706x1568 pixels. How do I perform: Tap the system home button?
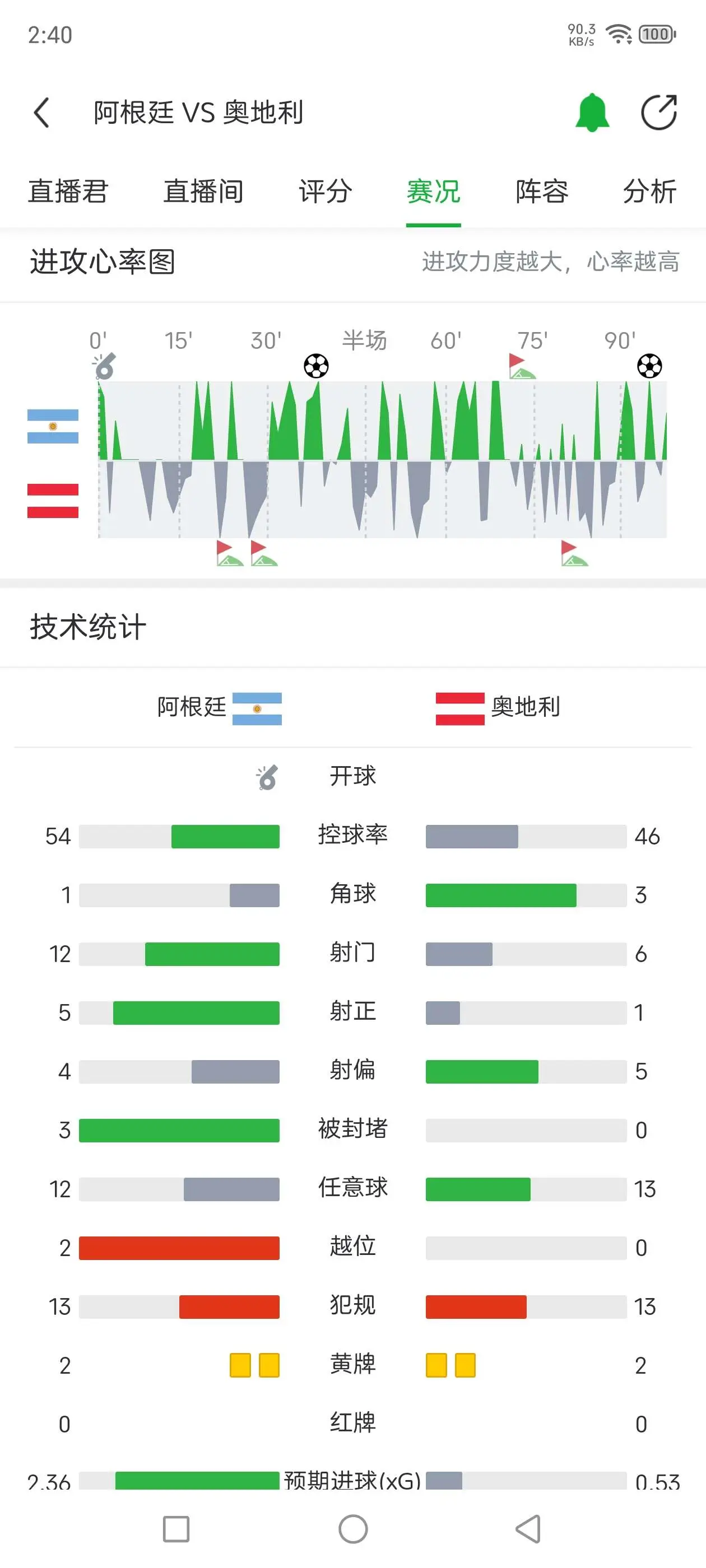(354, 1528)
